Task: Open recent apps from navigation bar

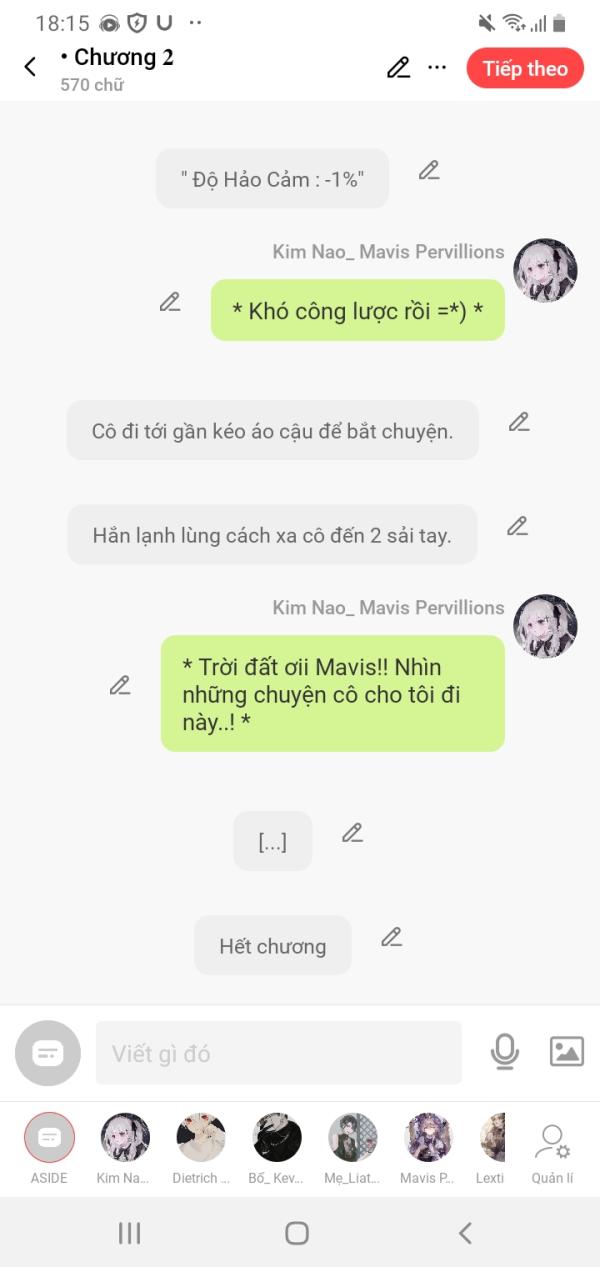Action: 130,1233
